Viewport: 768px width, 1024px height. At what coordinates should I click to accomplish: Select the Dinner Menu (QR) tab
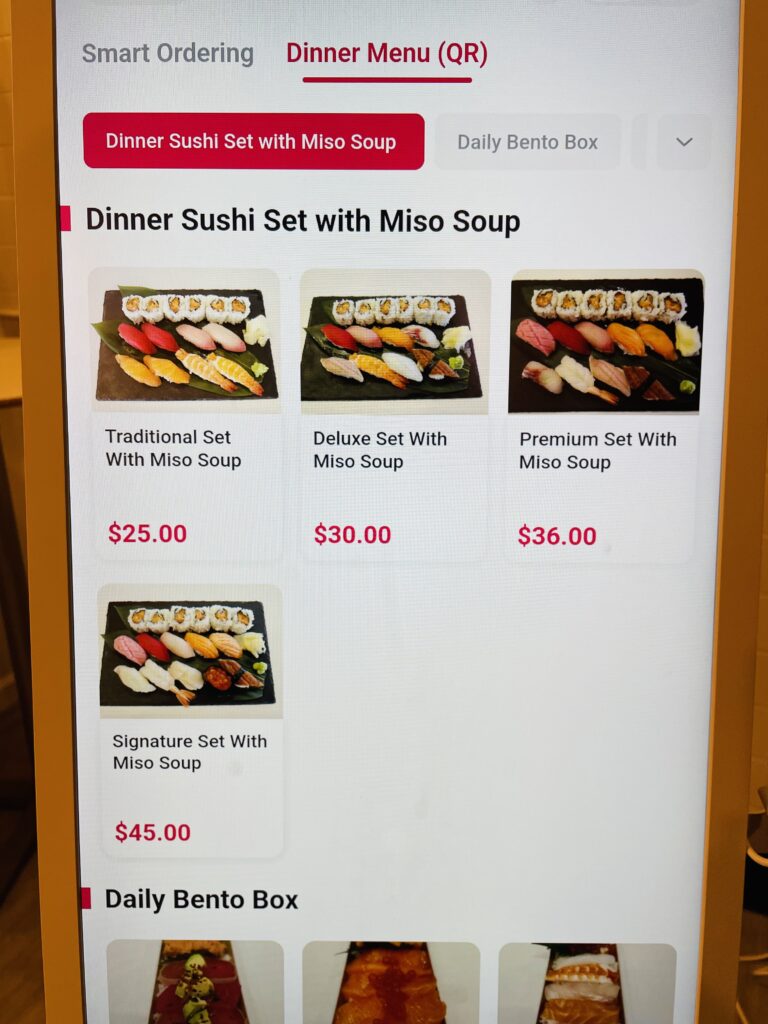387,53
